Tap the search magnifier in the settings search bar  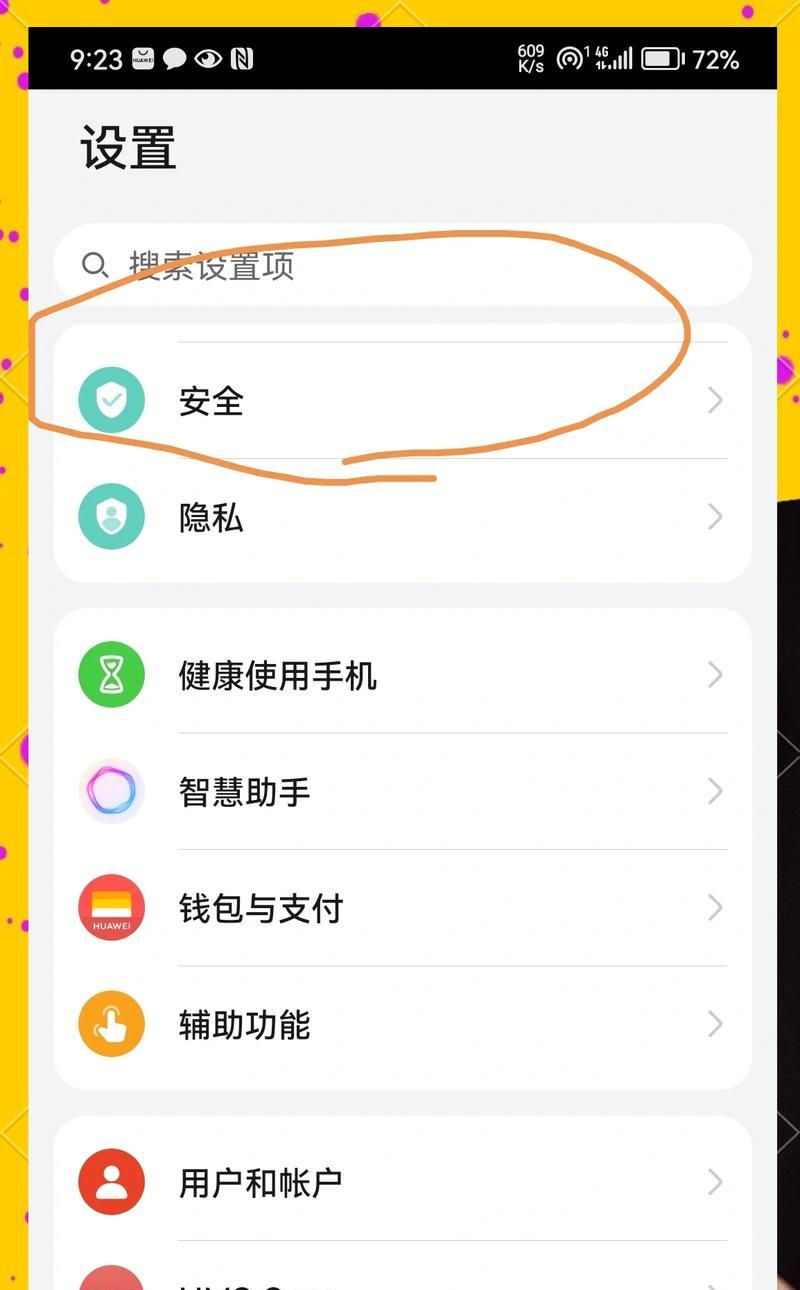(x=95, y=265)
